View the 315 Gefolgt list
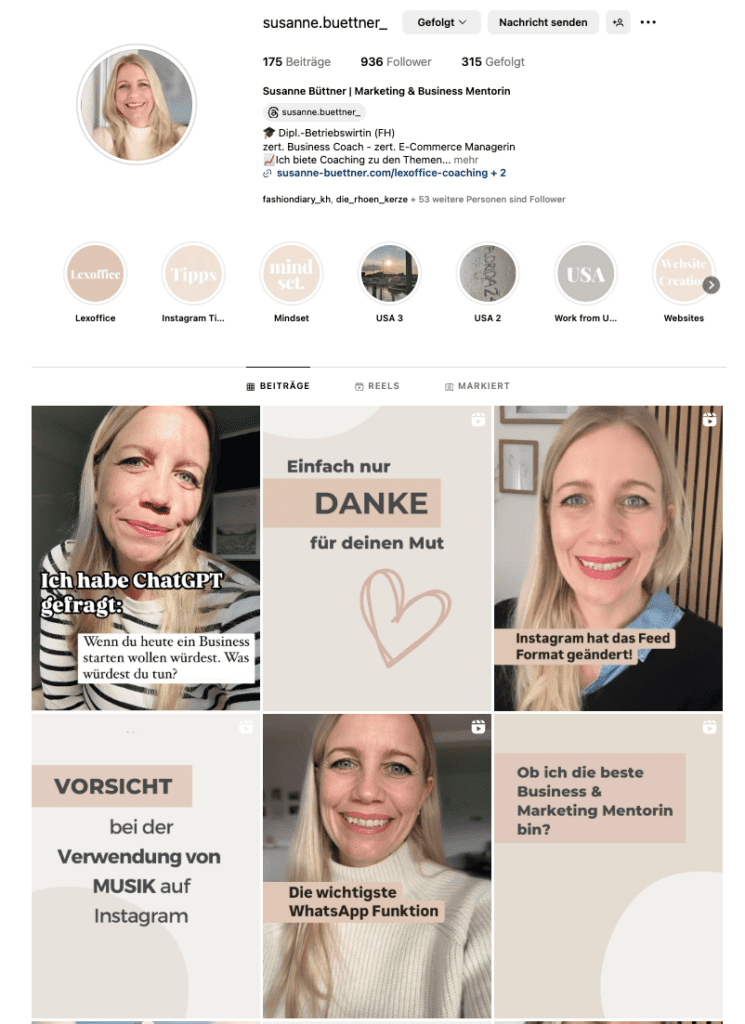745x1024 pixels. coord(492,62)
